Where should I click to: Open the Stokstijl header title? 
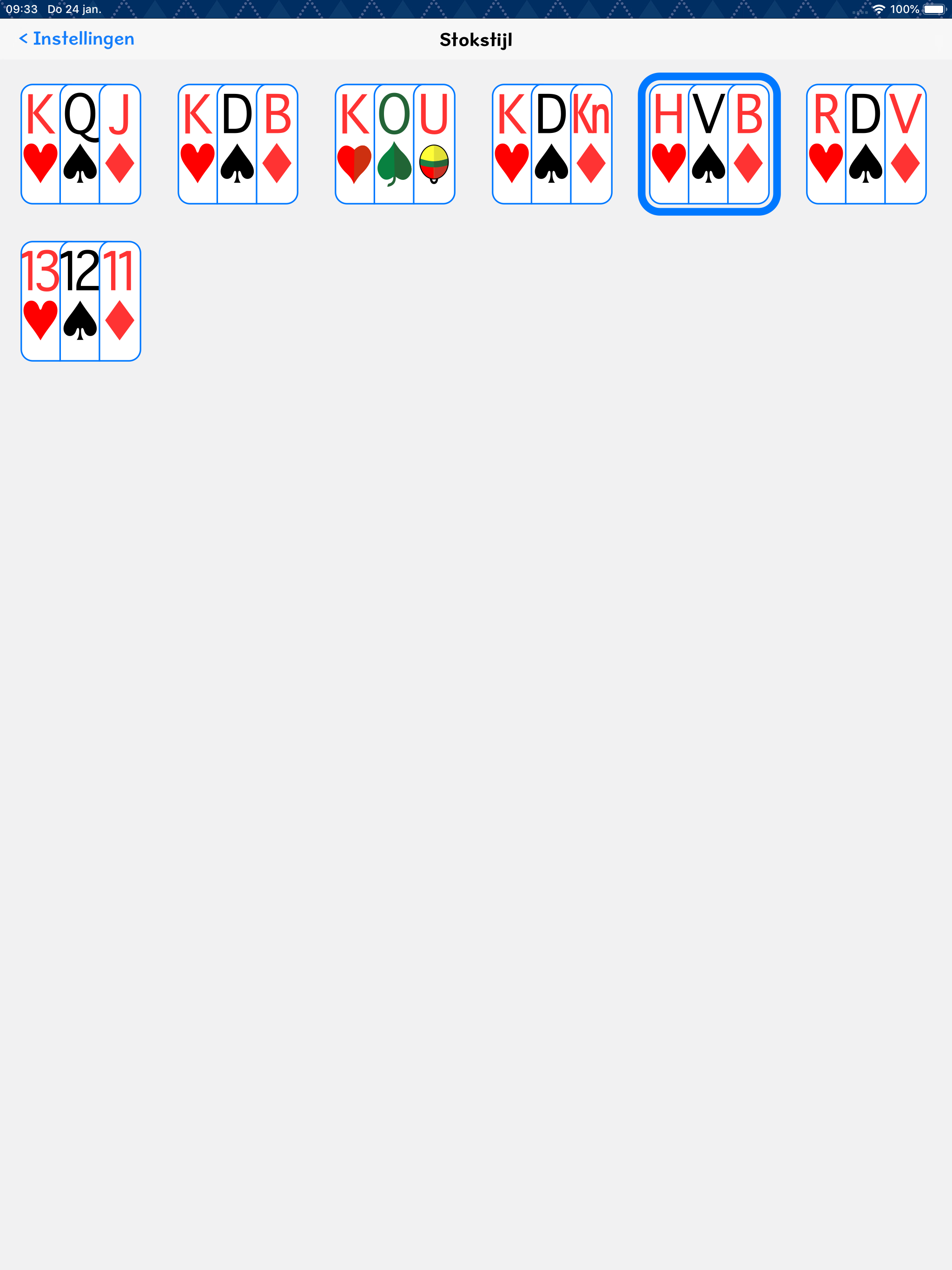476,39
